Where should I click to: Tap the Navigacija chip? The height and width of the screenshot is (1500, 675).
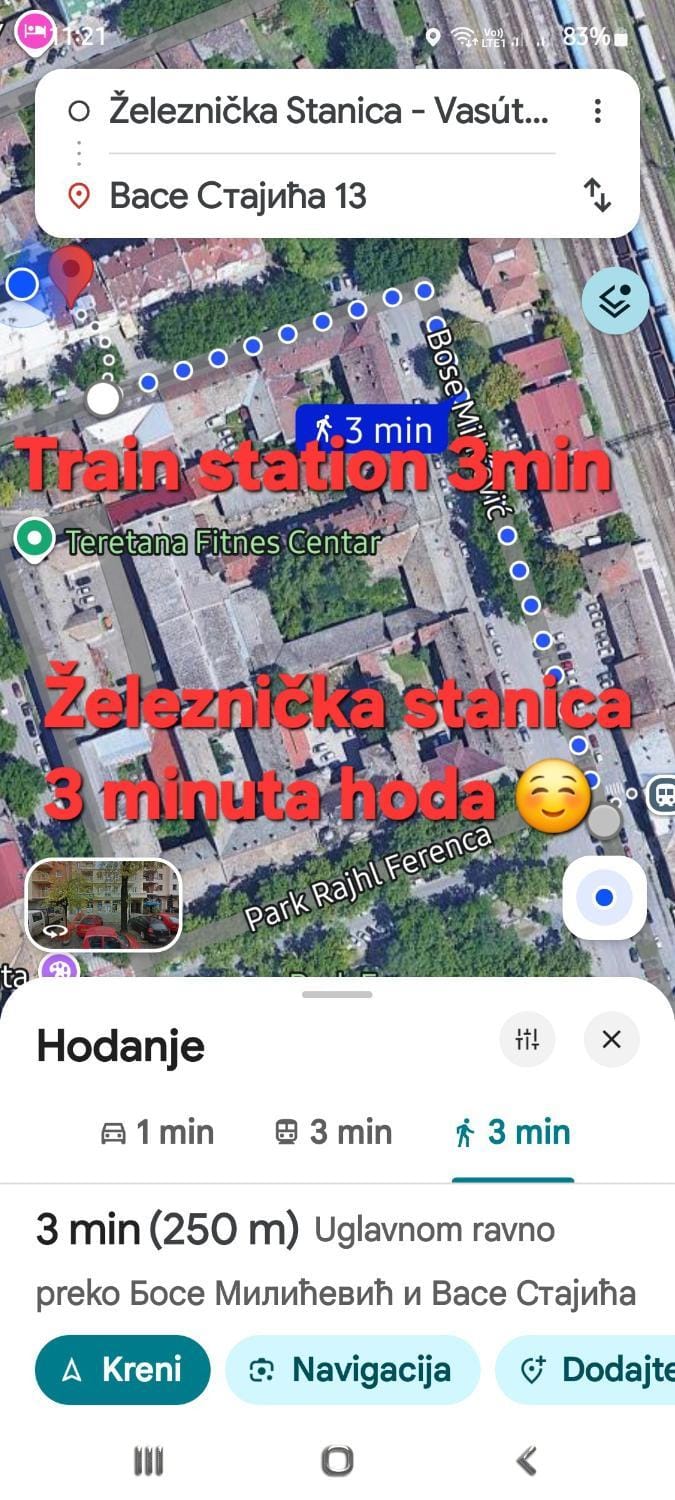[x=352, y=1369]
